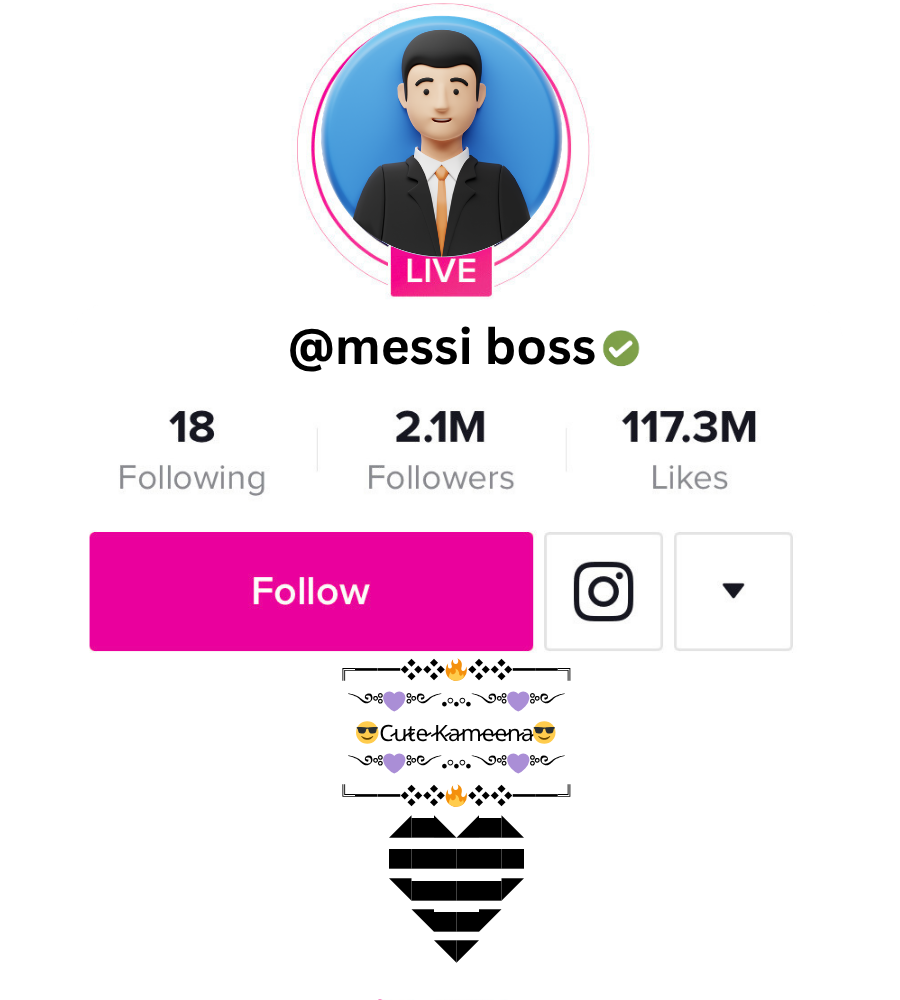This screenshot has height=1000, width=900.
Task: View the 2.1M Followers list
Action: 440,452
